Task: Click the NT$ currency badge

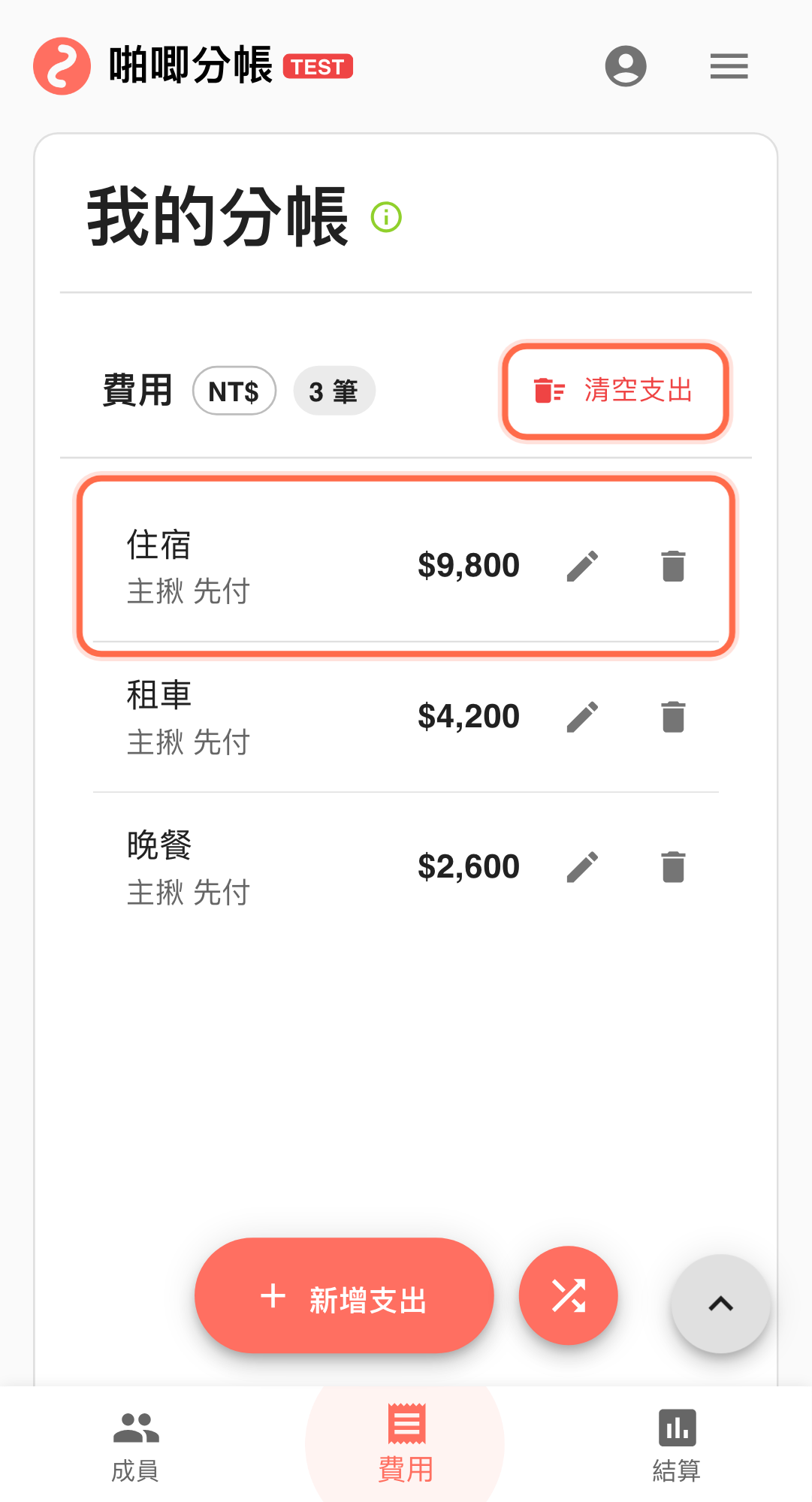Action: coord(234,391)
